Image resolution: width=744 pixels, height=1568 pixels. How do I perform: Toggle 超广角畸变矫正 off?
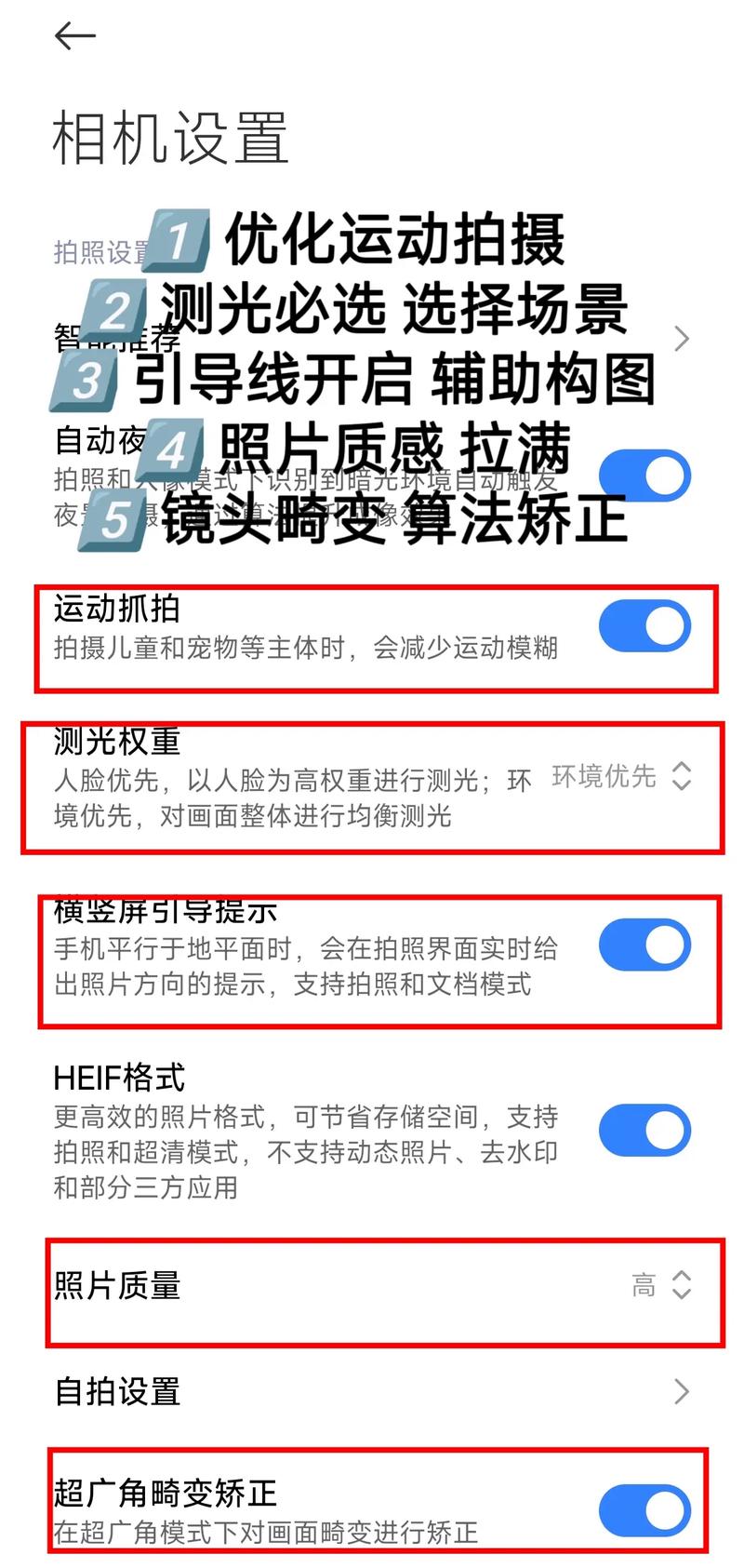point(644,1511)
